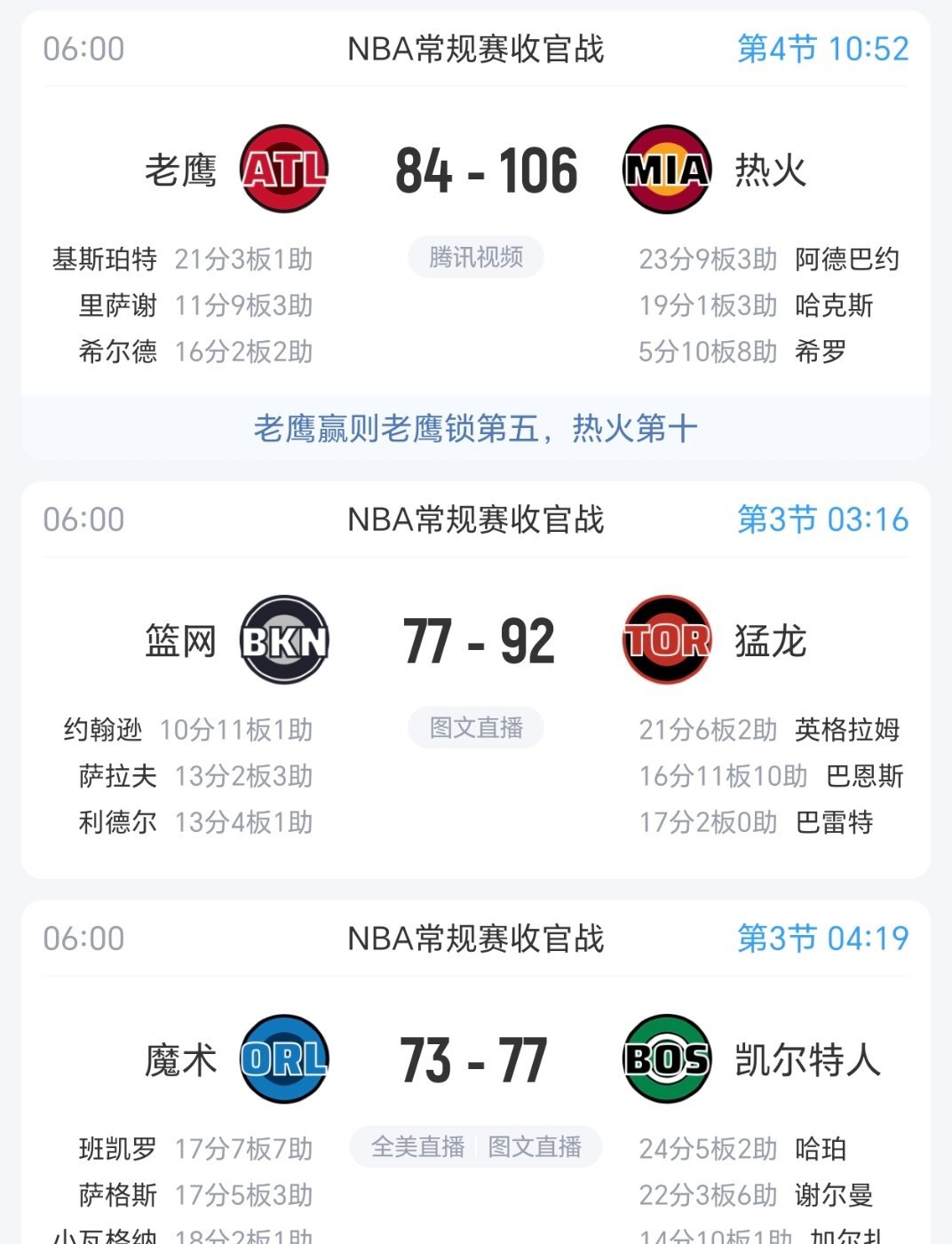Screen dimensions: 952x1244
Task: Click the NBA常规赛收官战 header of the first game
Action: tap(476, 51)
